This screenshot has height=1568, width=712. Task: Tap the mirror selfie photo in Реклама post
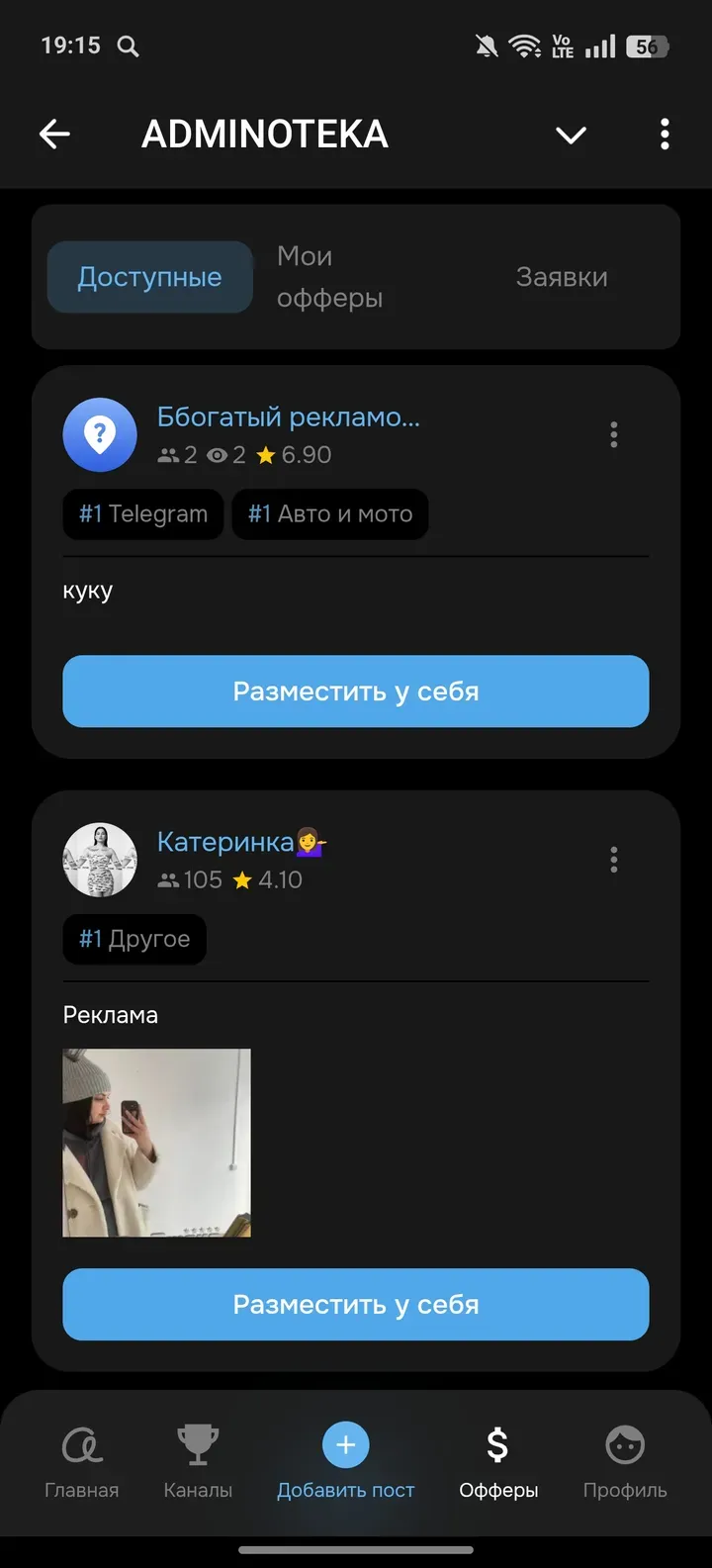157,1143
